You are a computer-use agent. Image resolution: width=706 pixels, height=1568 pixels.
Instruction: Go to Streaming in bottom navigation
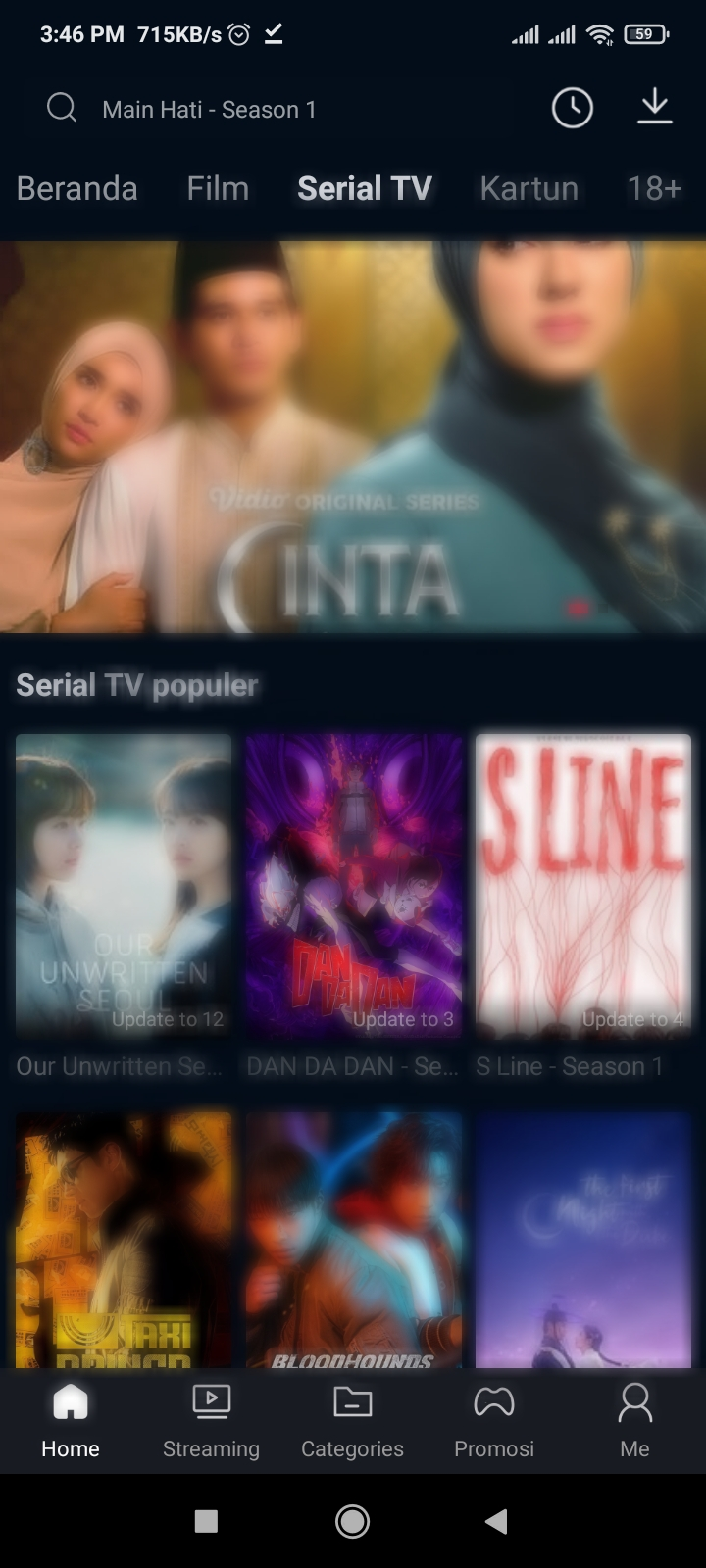(211, 1421)
